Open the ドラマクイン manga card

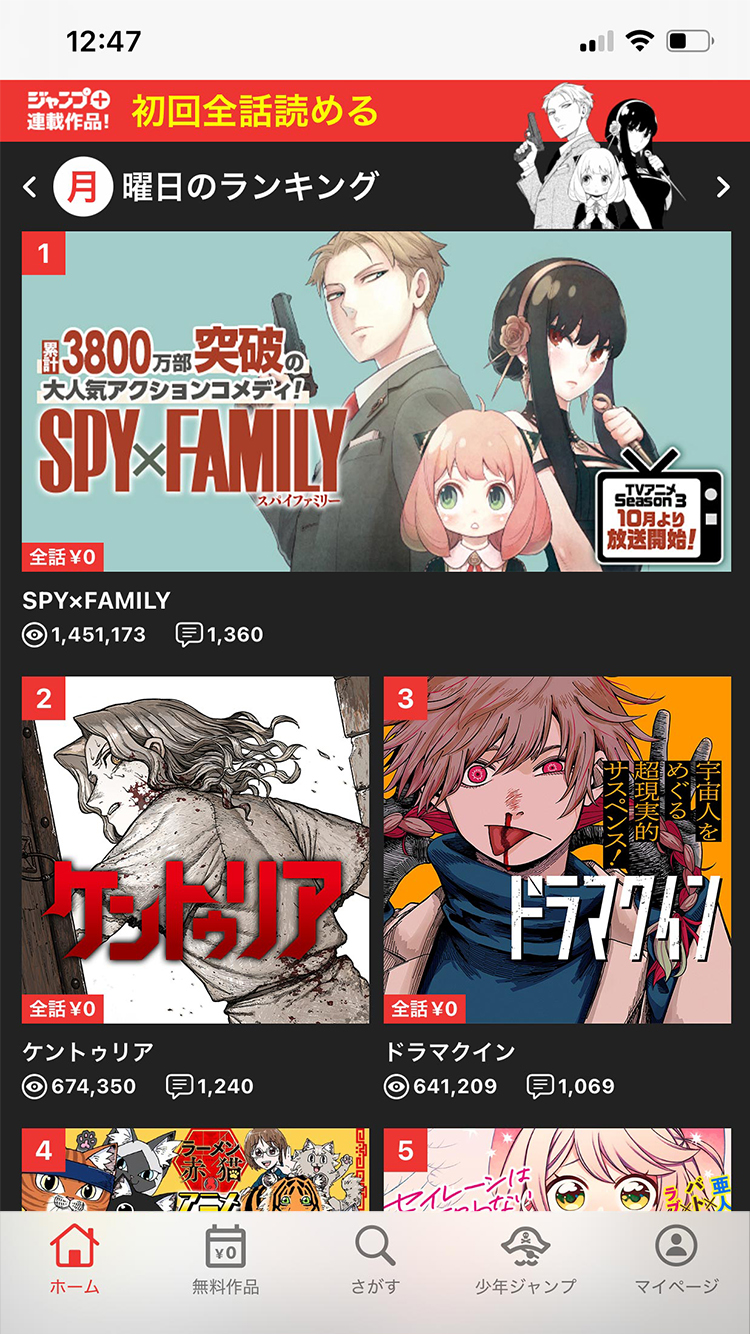(x=557, y=850)
